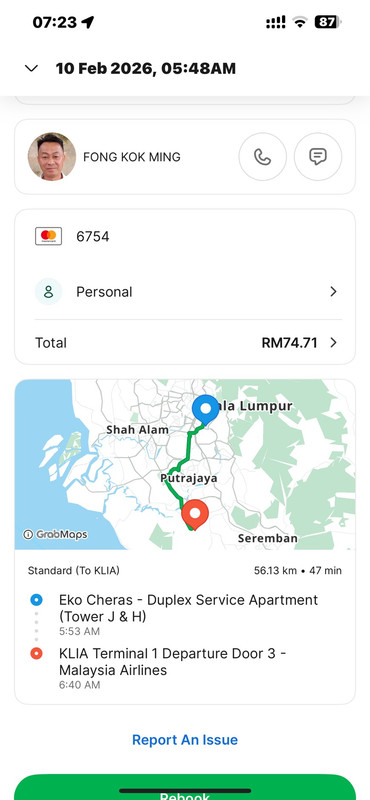Rebook this ride to KLIA
This screenshot has width=370, height=800.
tap(185, 787)
